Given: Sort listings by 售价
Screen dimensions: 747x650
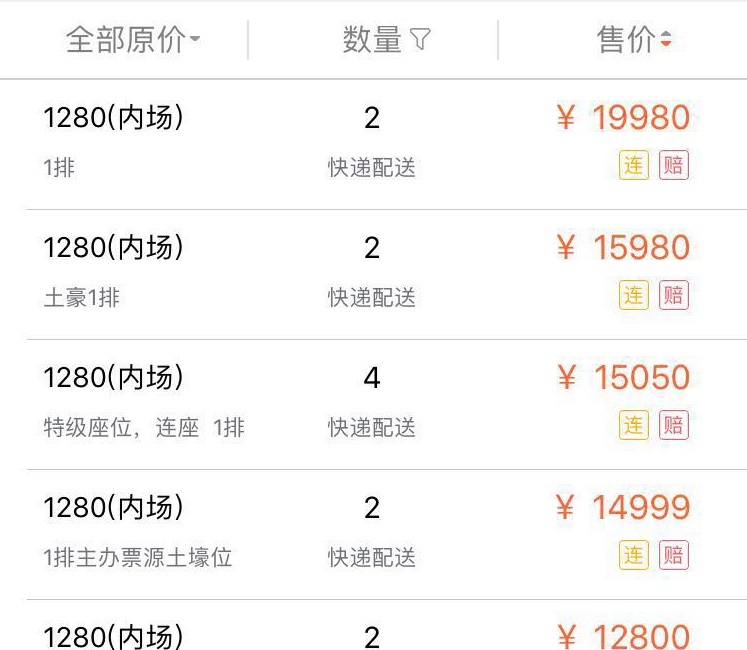Looking at the screenshot, I should [x=634, y=40].
